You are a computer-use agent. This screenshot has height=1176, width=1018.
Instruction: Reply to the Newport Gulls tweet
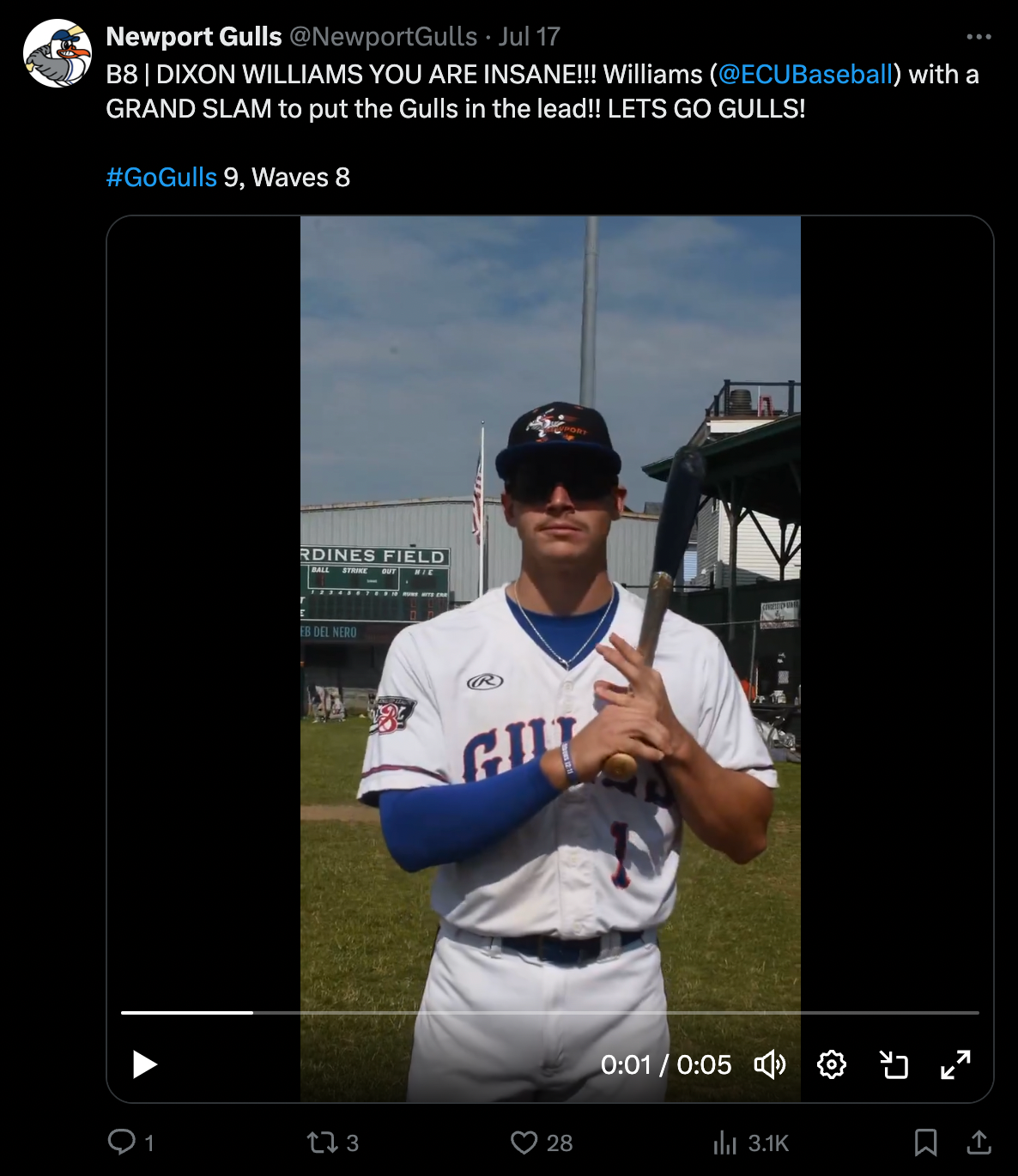(122, 1142)
